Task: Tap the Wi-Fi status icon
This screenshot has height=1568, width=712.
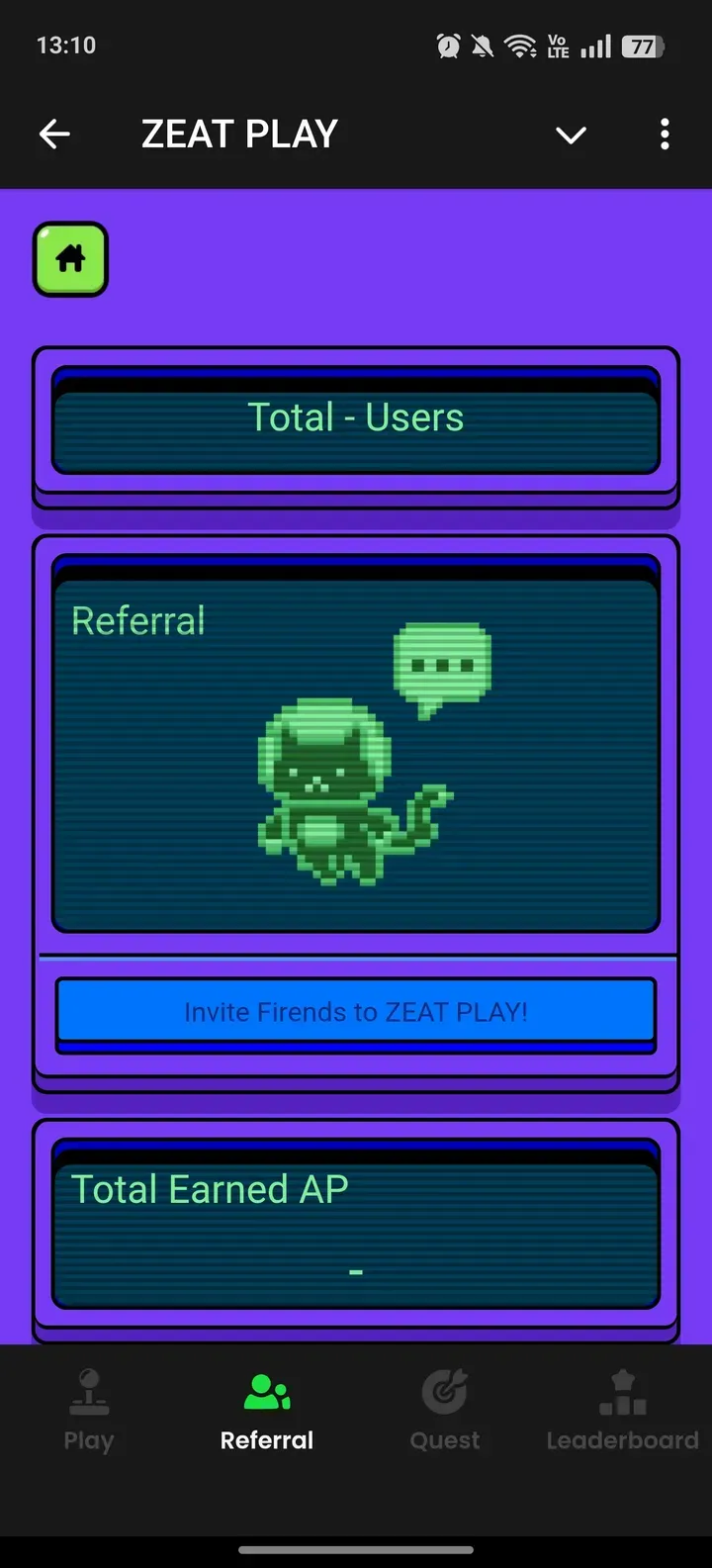Action: [x=520, y=45]
